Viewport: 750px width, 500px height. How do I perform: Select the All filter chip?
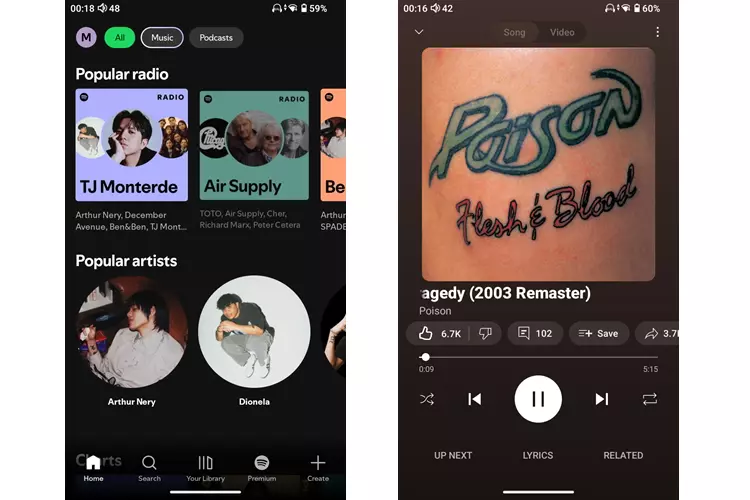tap(120, 38)
